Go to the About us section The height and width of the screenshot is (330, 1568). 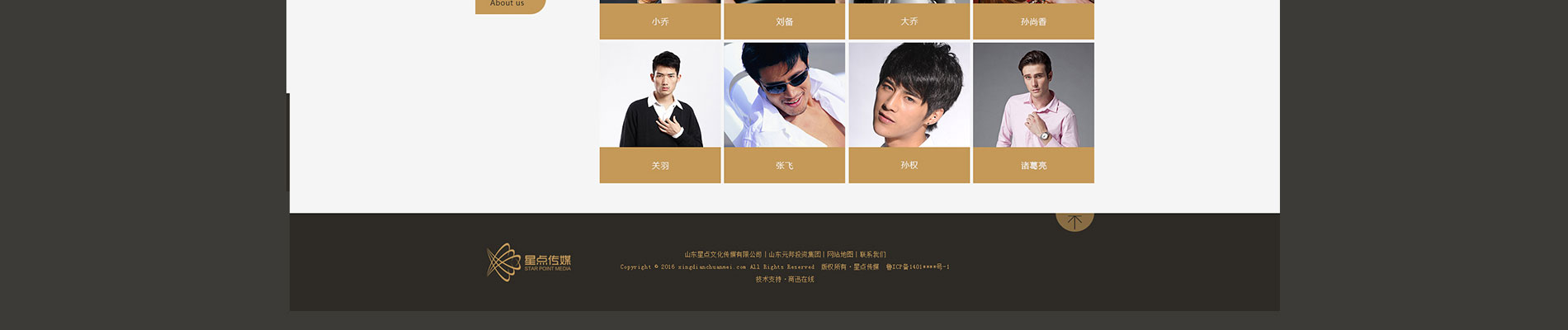pyautogui.click(x=509, y=5)
